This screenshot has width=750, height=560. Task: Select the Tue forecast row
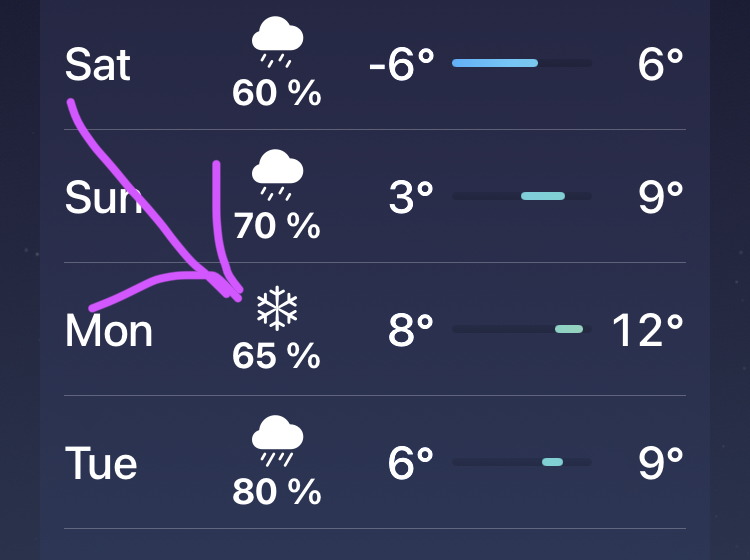tap(375, 463)
